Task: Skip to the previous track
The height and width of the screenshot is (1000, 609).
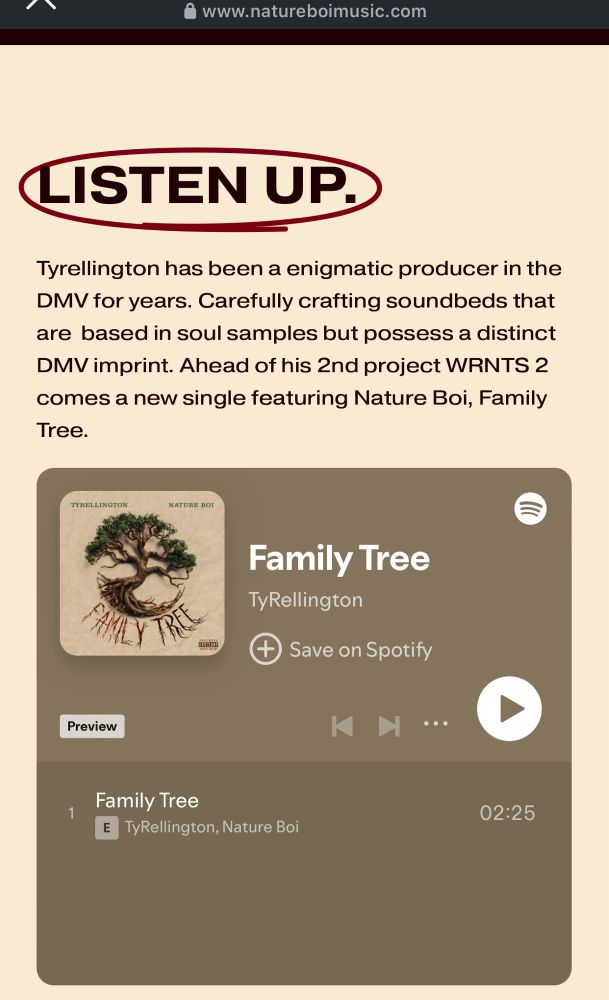Action: [x=342, y=726]
